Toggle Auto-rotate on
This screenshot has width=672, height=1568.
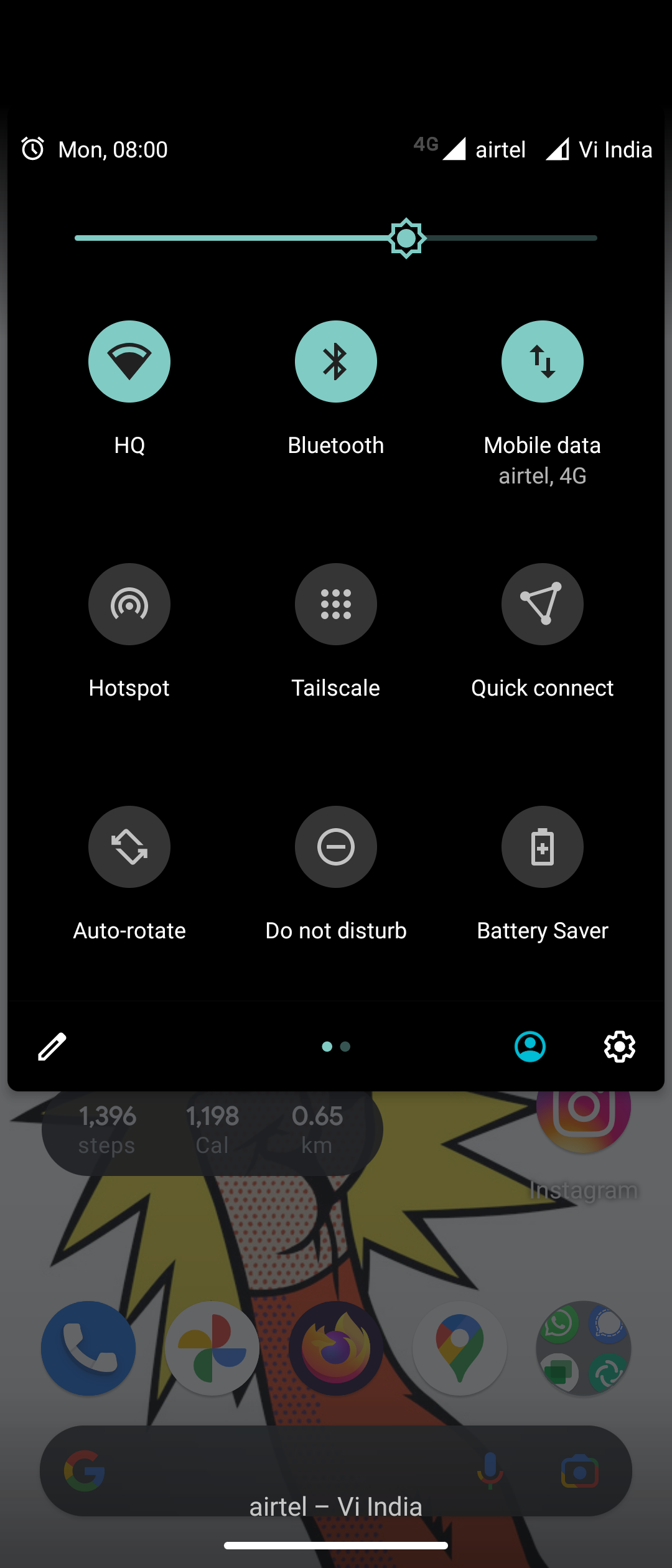[129, 847]
